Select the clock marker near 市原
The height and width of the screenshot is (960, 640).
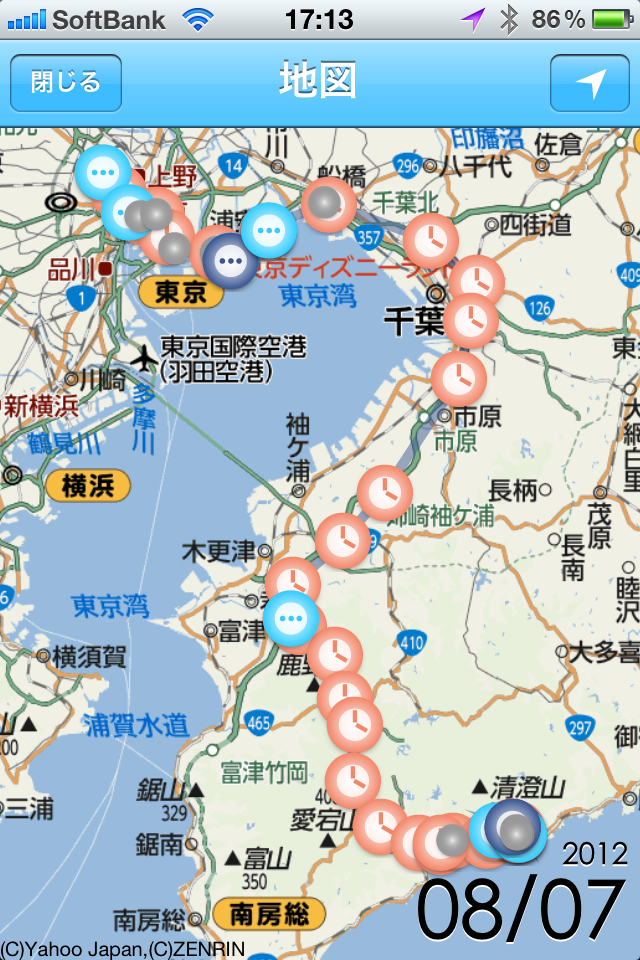[459, 378]
